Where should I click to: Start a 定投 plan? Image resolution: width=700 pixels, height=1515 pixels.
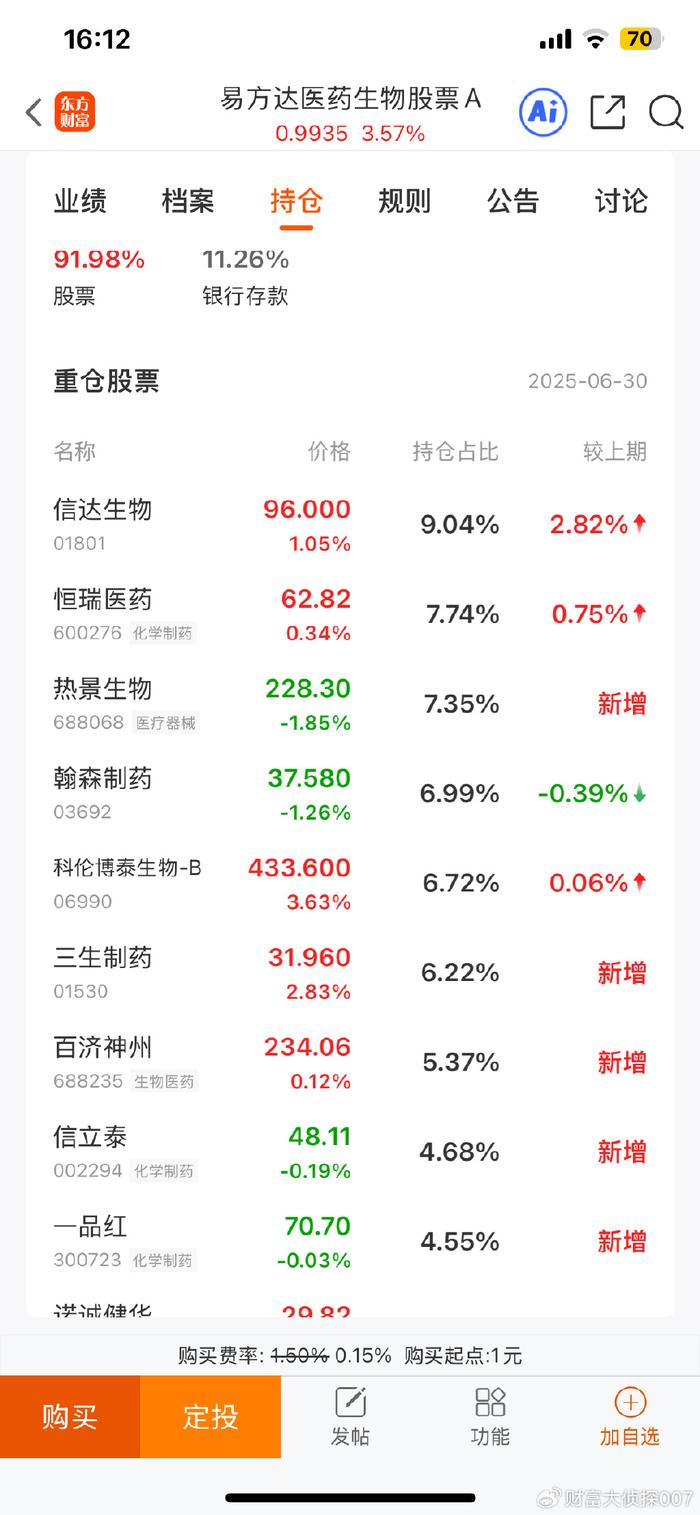(x=210, y=1417)
